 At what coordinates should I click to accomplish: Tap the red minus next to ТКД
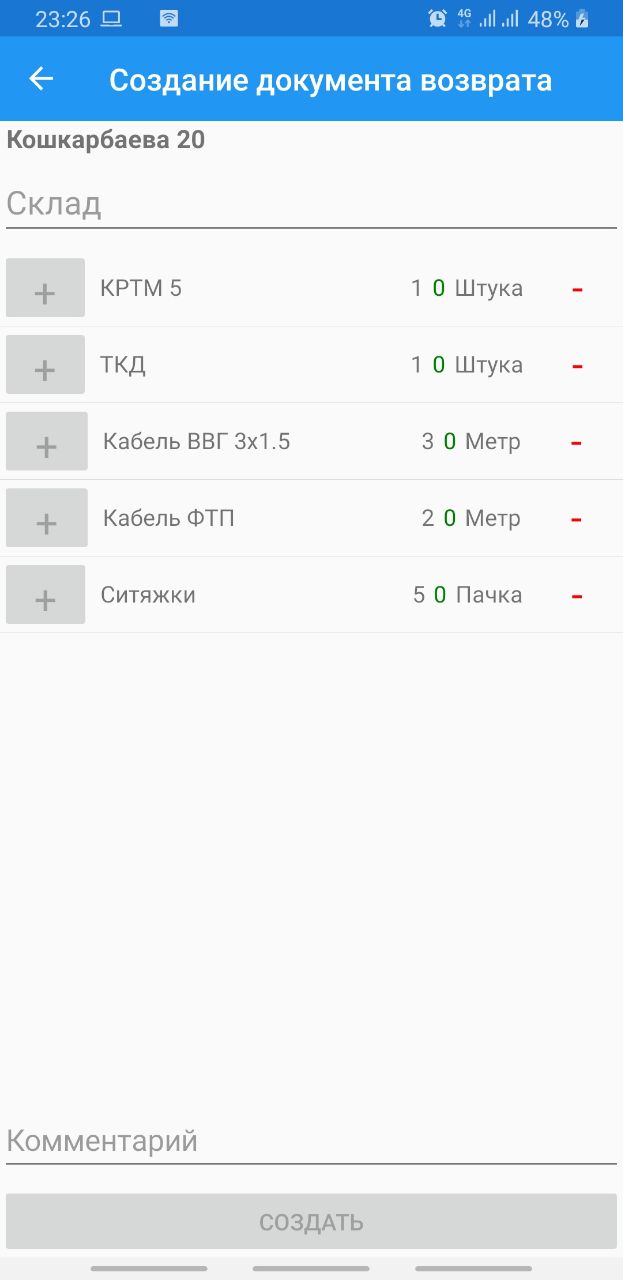pos(577,365)
